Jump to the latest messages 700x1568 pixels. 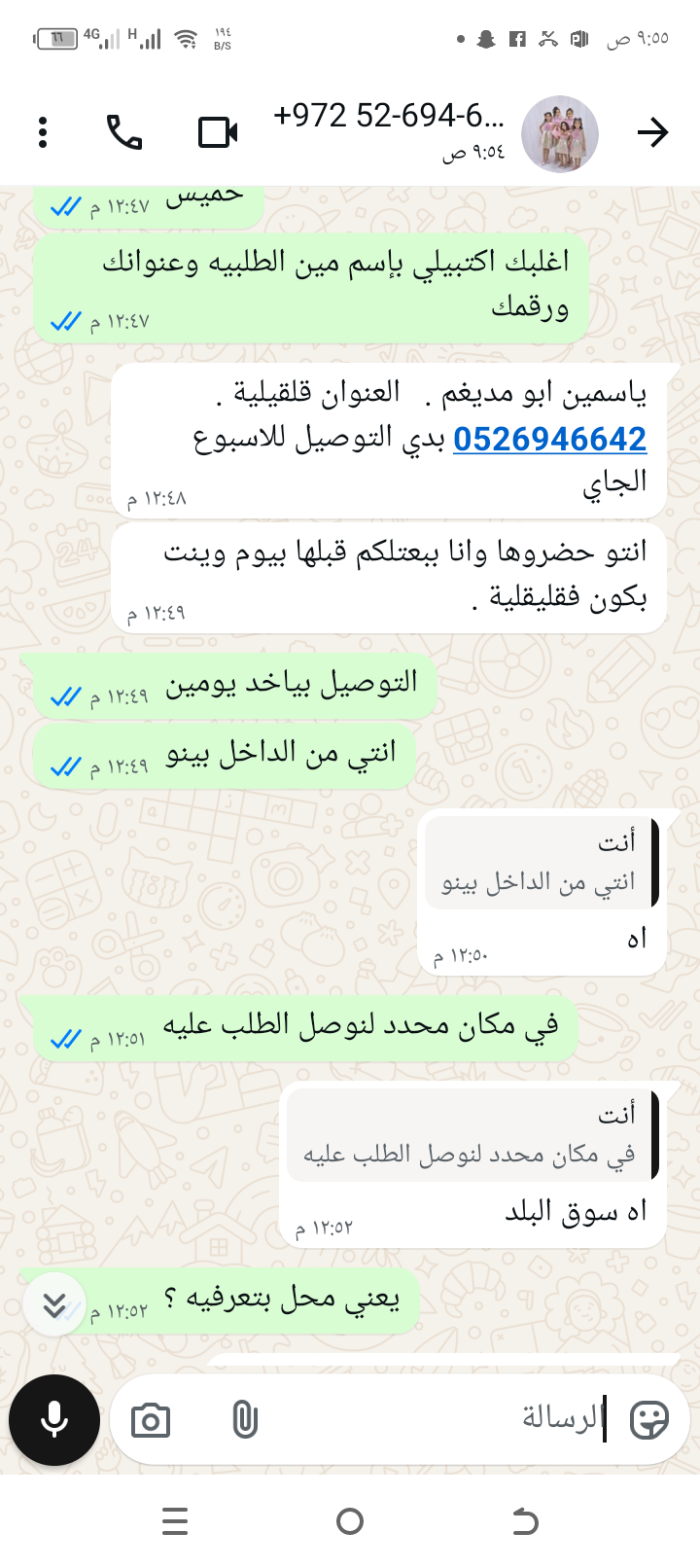[53, 1303]
